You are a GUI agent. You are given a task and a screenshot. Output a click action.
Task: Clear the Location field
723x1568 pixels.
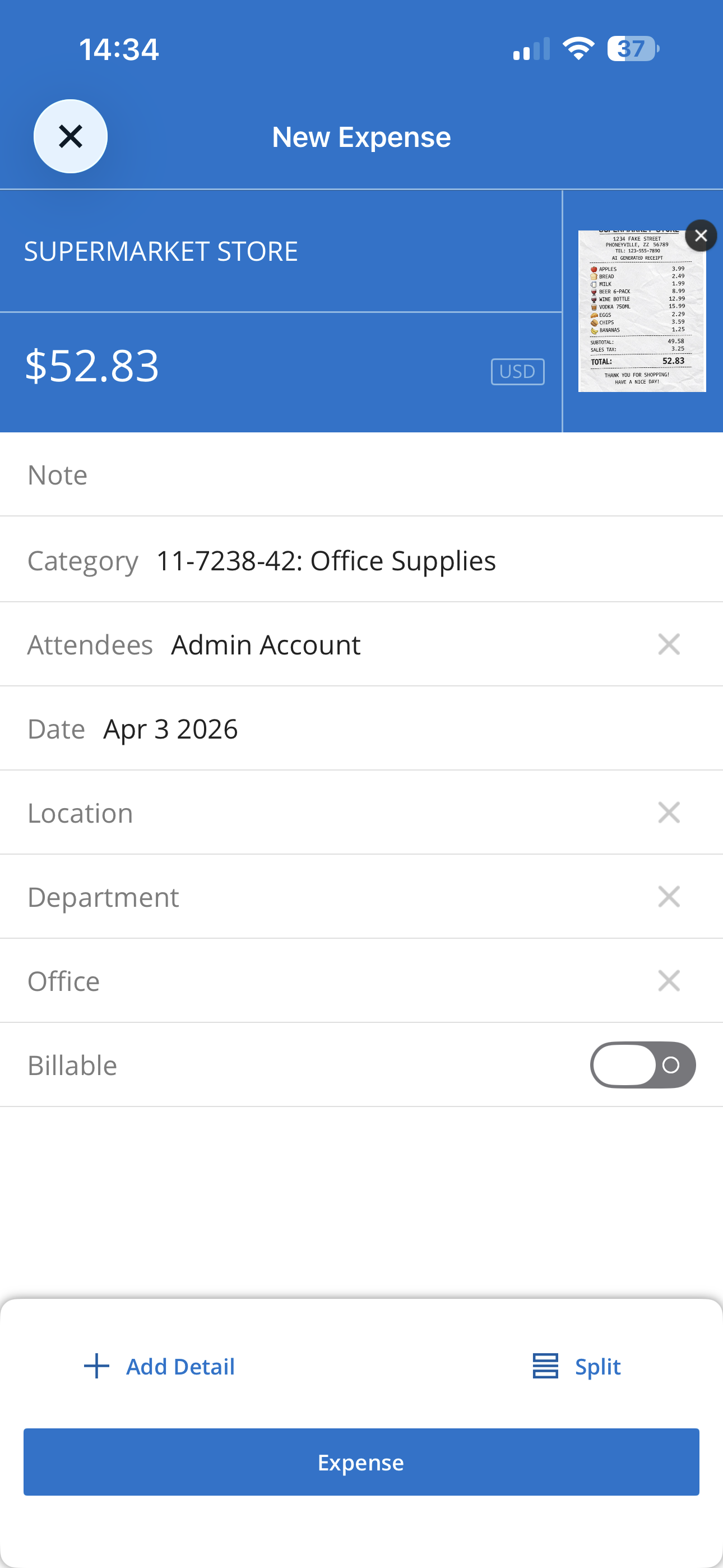668,812
